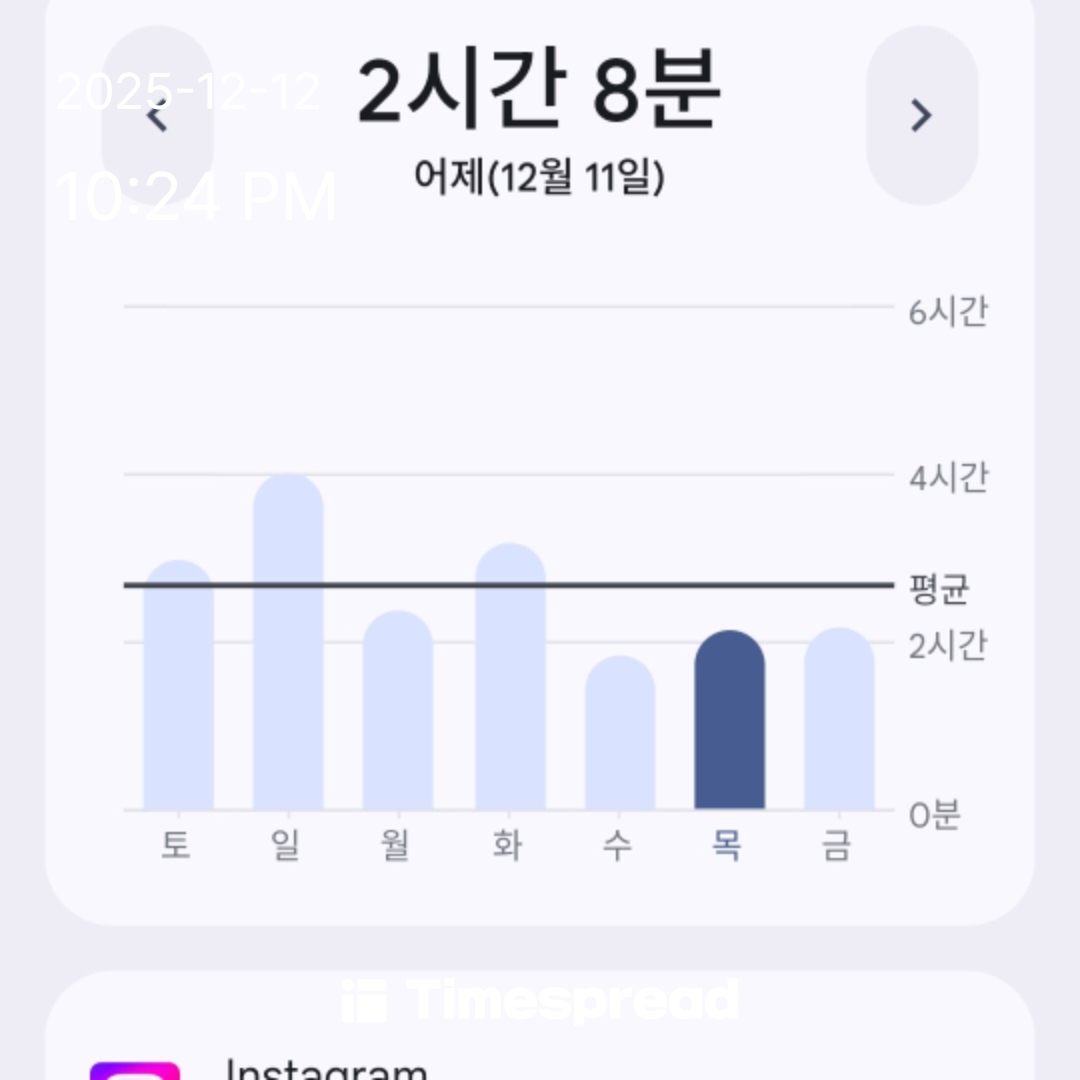Screen dimensions: 1080x1080
Task: Go to the previous day
Action: click(x=157, y=116)
